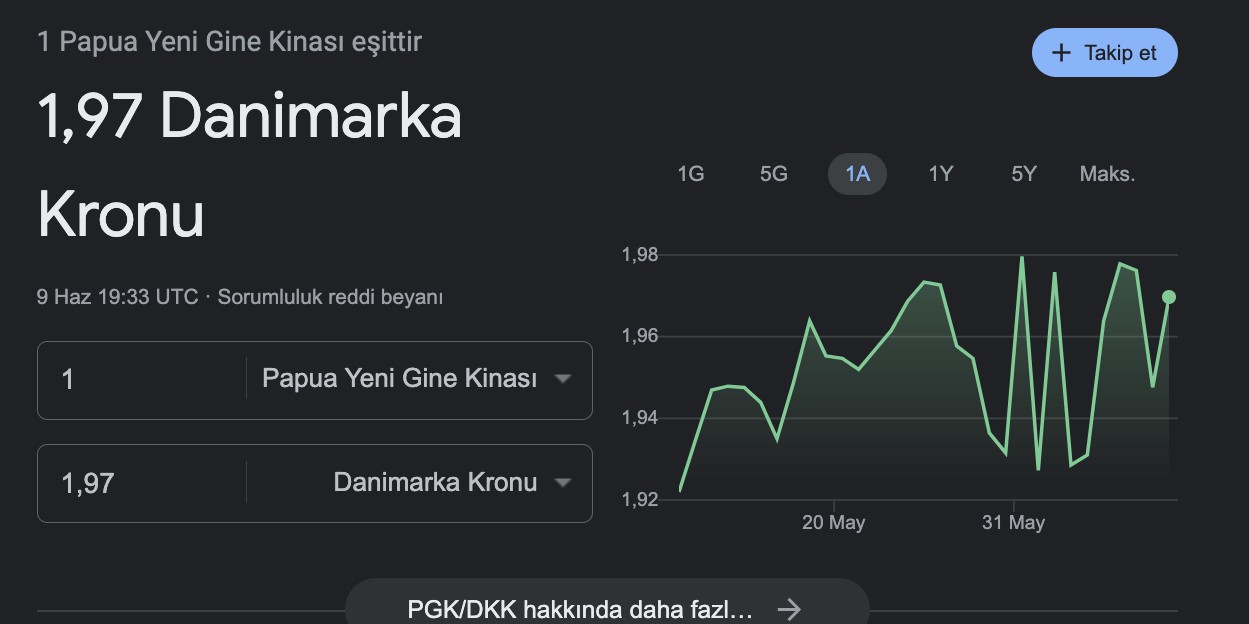Screen dimensions: 1249x624
Task: Show the 1Y chart range
Action: pos(940,174)
